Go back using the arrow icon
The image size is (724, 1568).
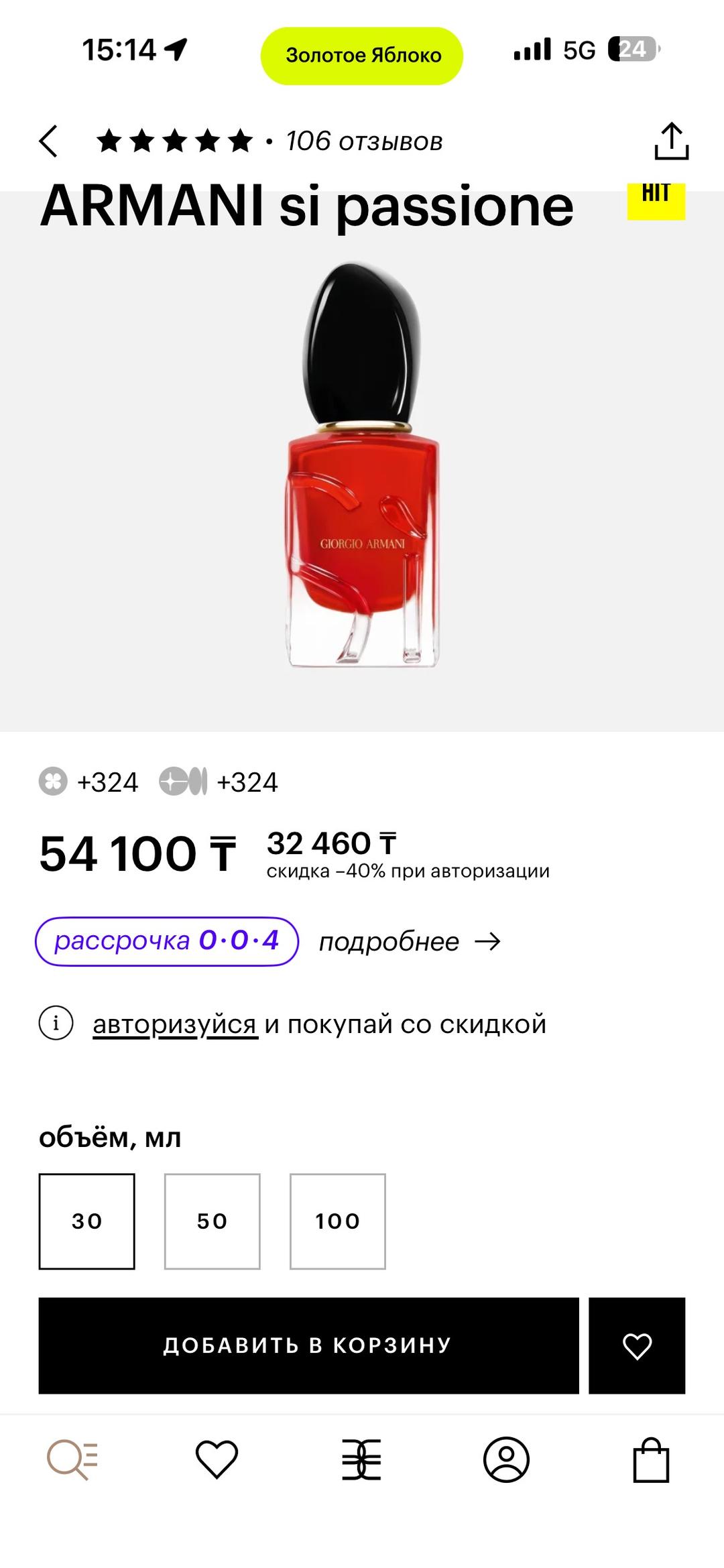coord(48,141)
